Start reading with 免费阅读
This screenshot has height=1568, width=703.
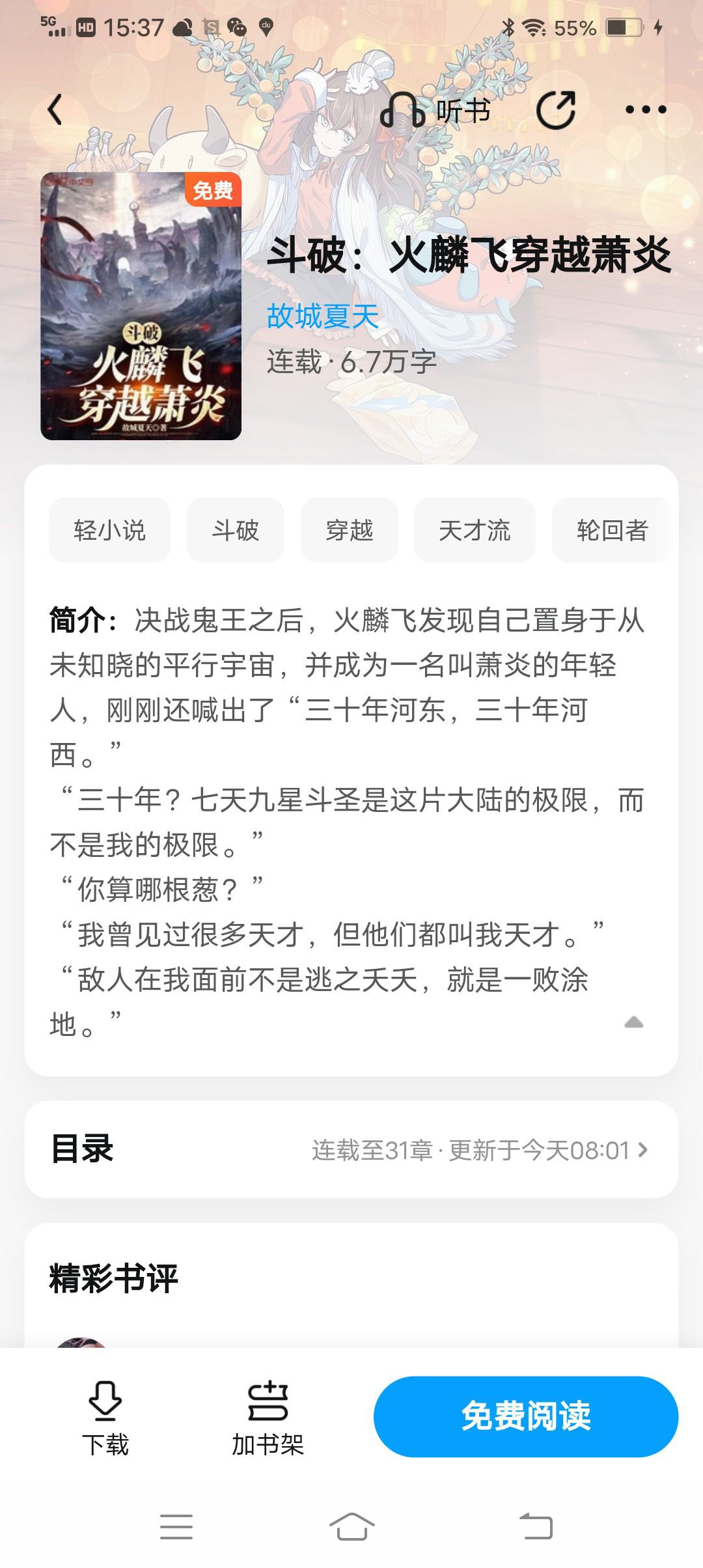pos(526,1416)
